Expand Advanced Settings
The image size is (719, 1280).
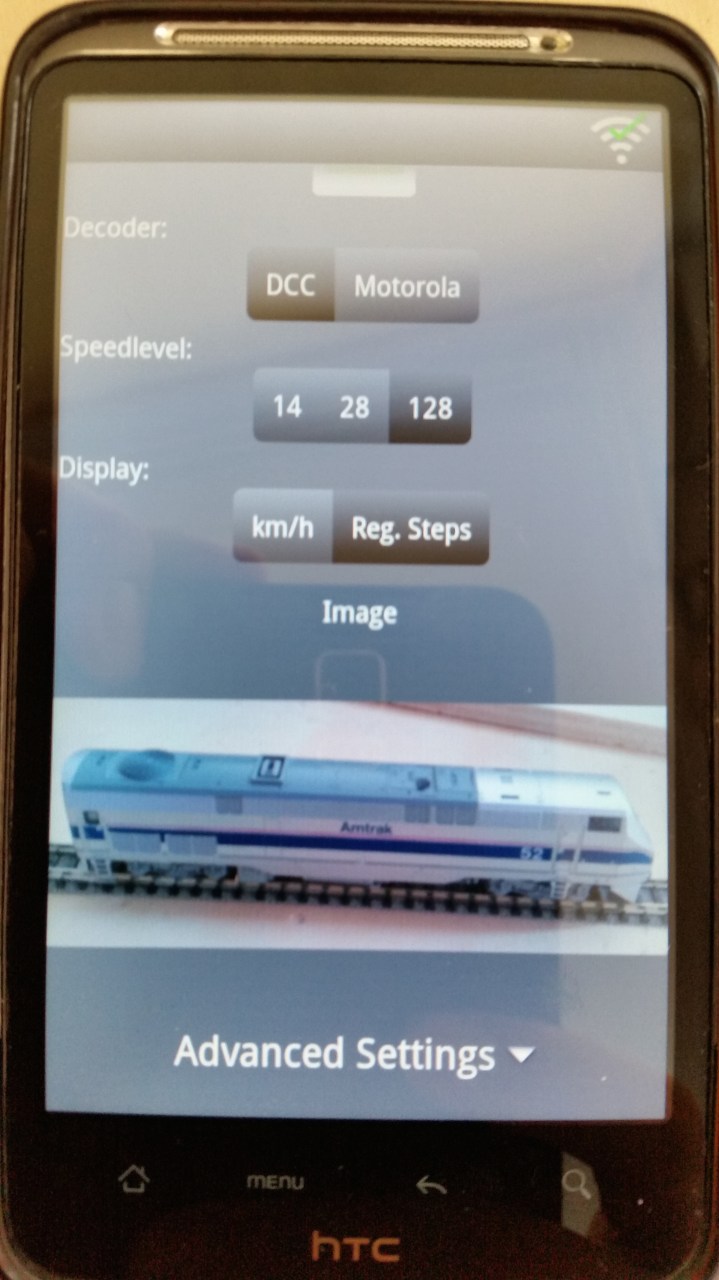point(354,1054)
